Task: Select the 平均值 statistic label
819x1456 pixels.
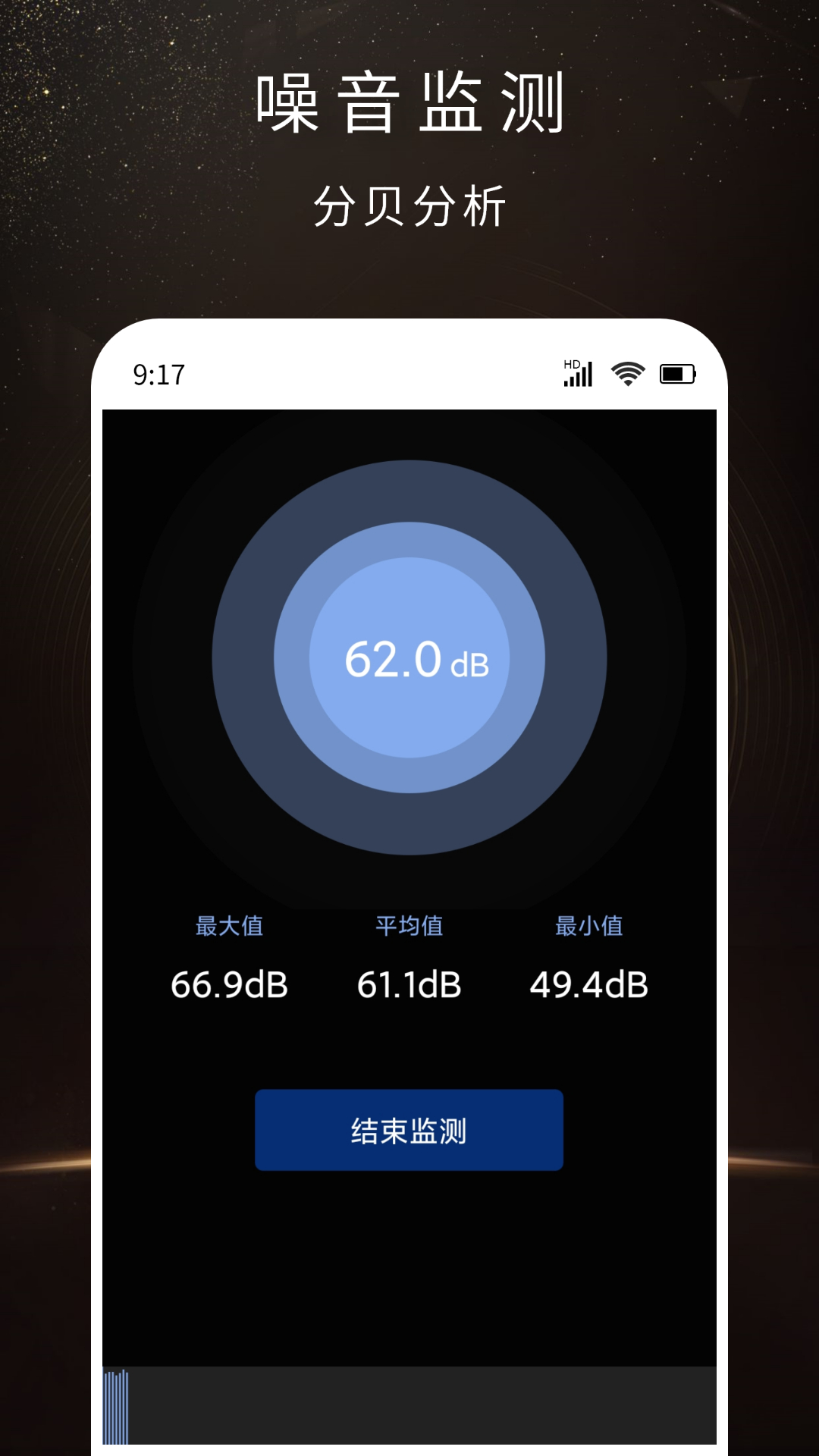Action: [x=409, y=926]
